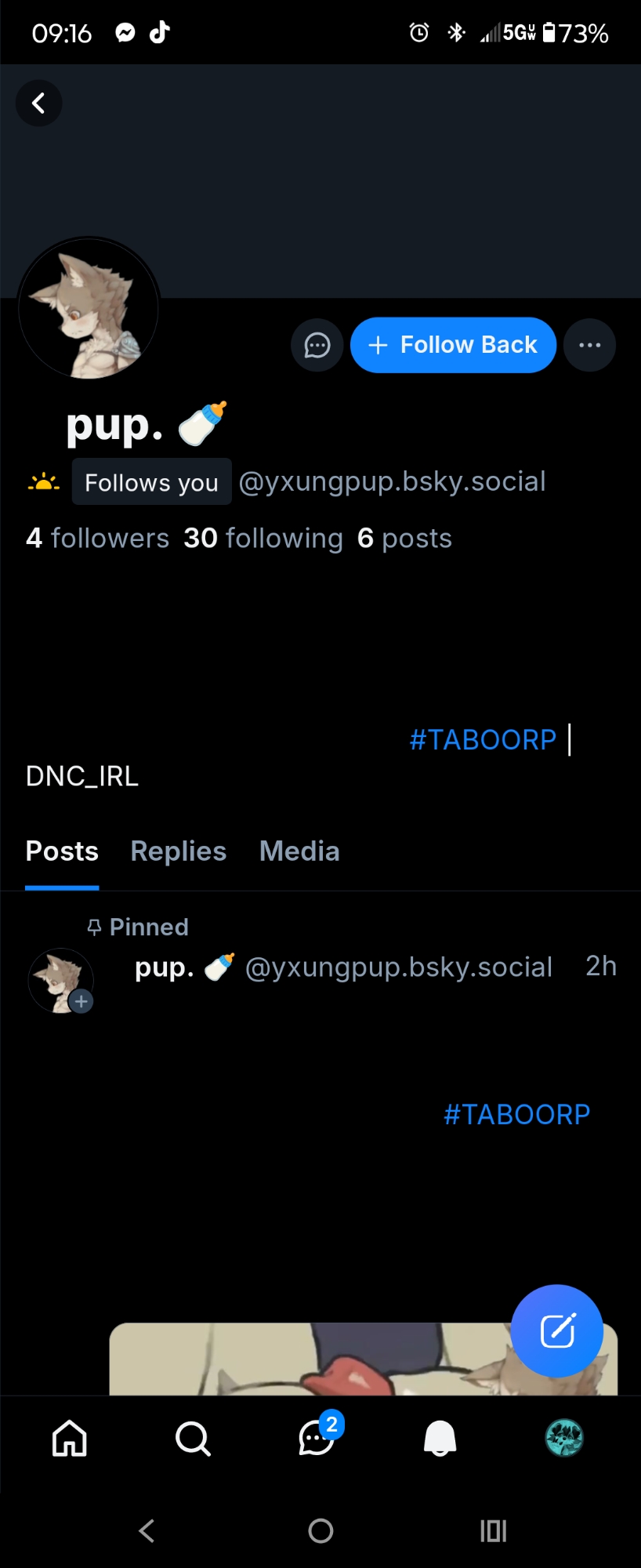
Task: View the 4 followers list
Action: click(98, 539)
